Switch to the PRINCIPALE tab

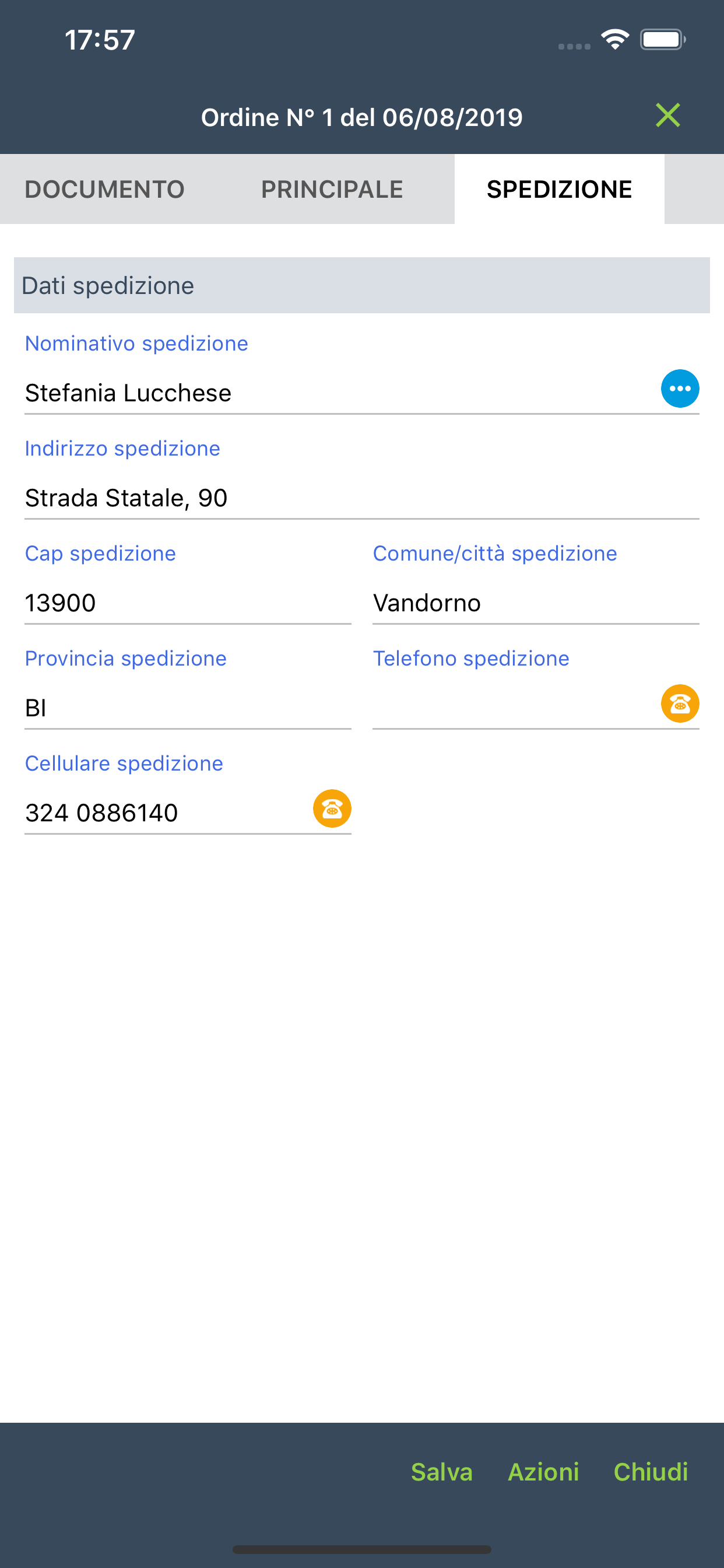click(x=332, y=188)
